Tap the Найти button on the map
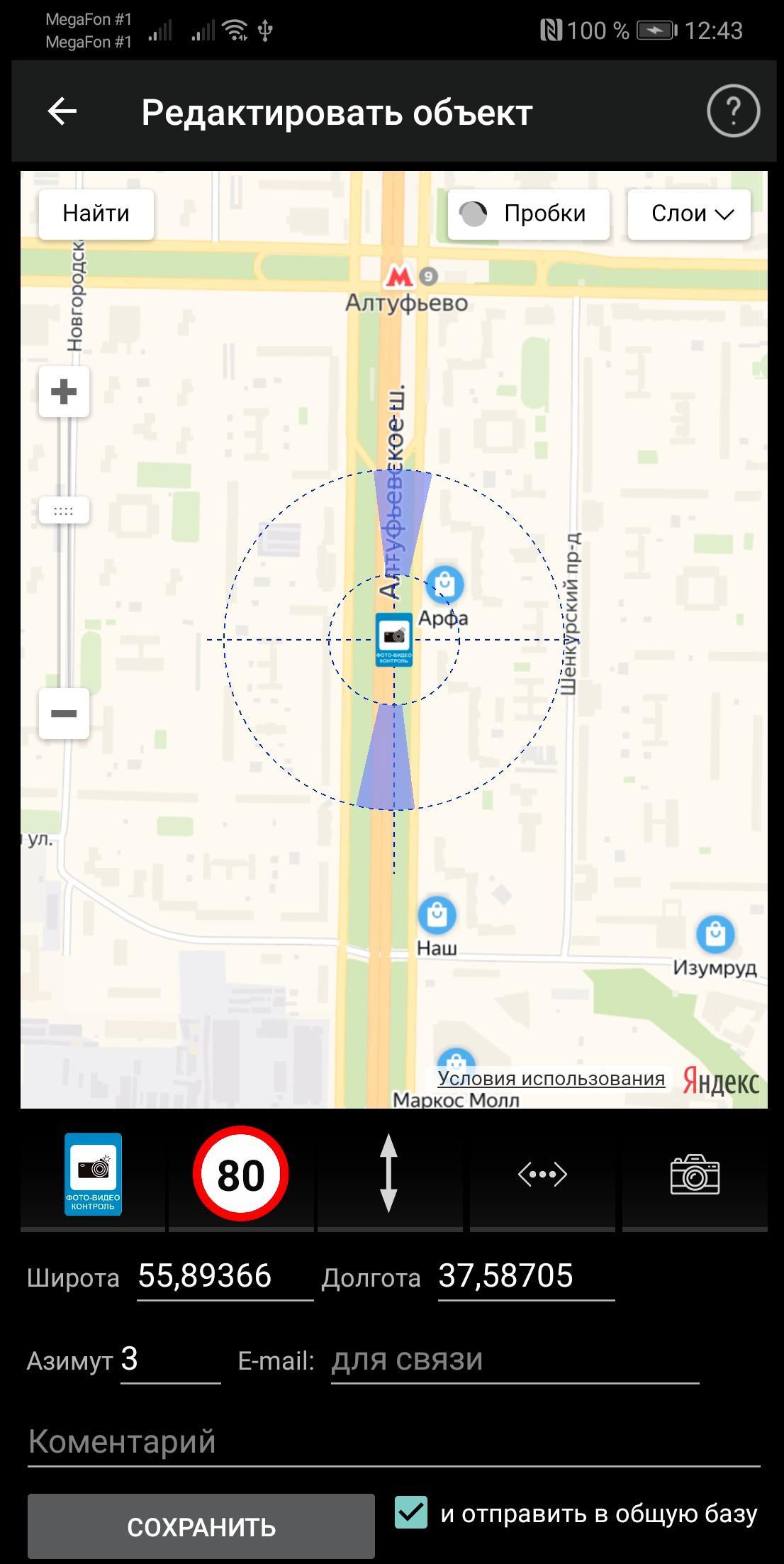This screenshot has height=1564, width=784. click(96, 213)
